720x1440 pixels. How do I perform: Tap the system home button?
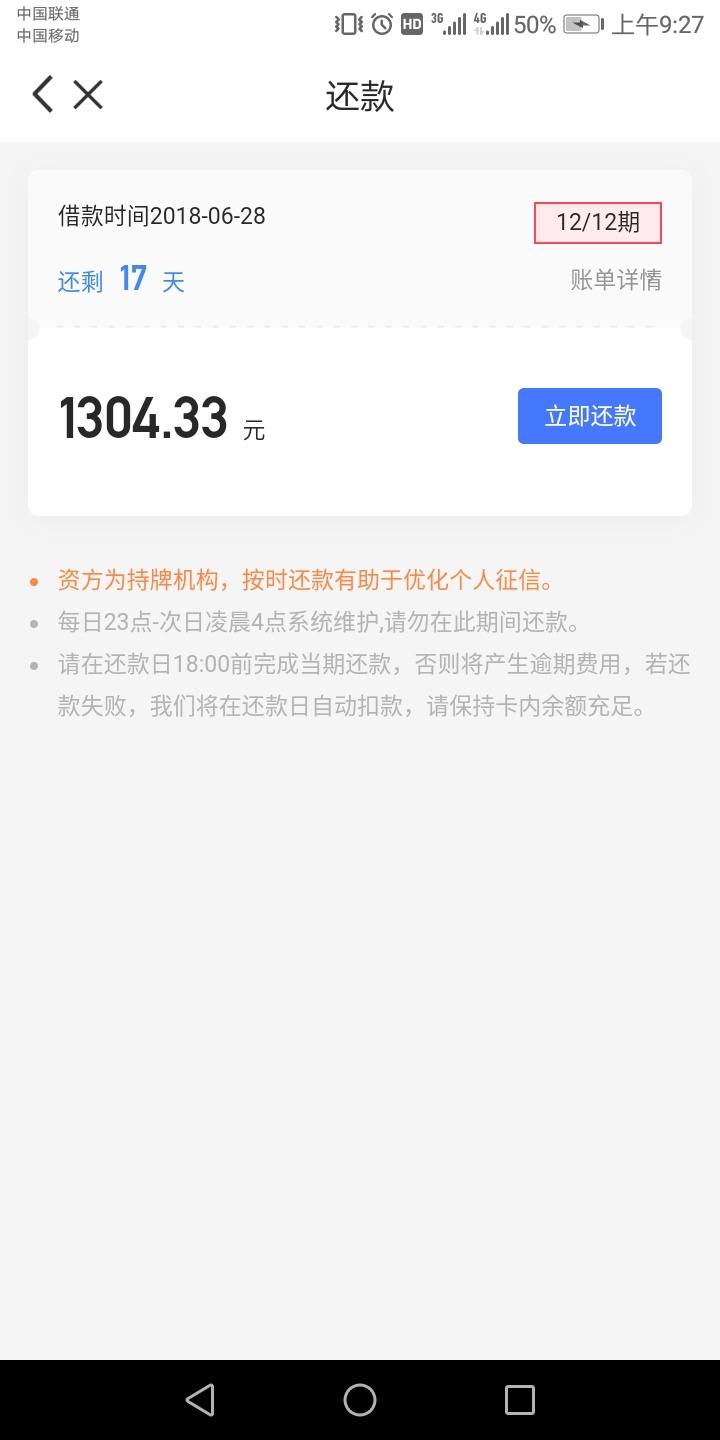[360, 1400]
